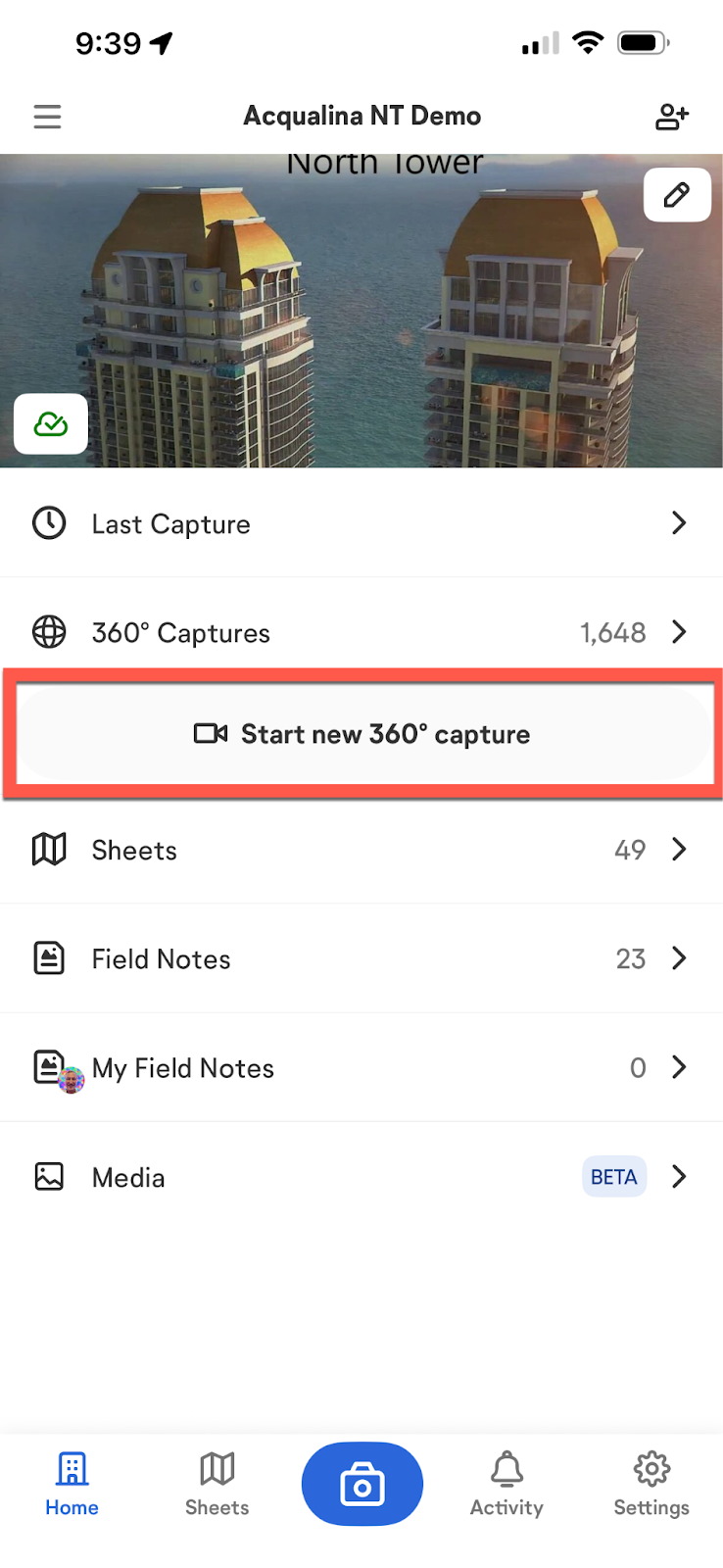Open the hamburger navigation menu

(x=47, y=116)
